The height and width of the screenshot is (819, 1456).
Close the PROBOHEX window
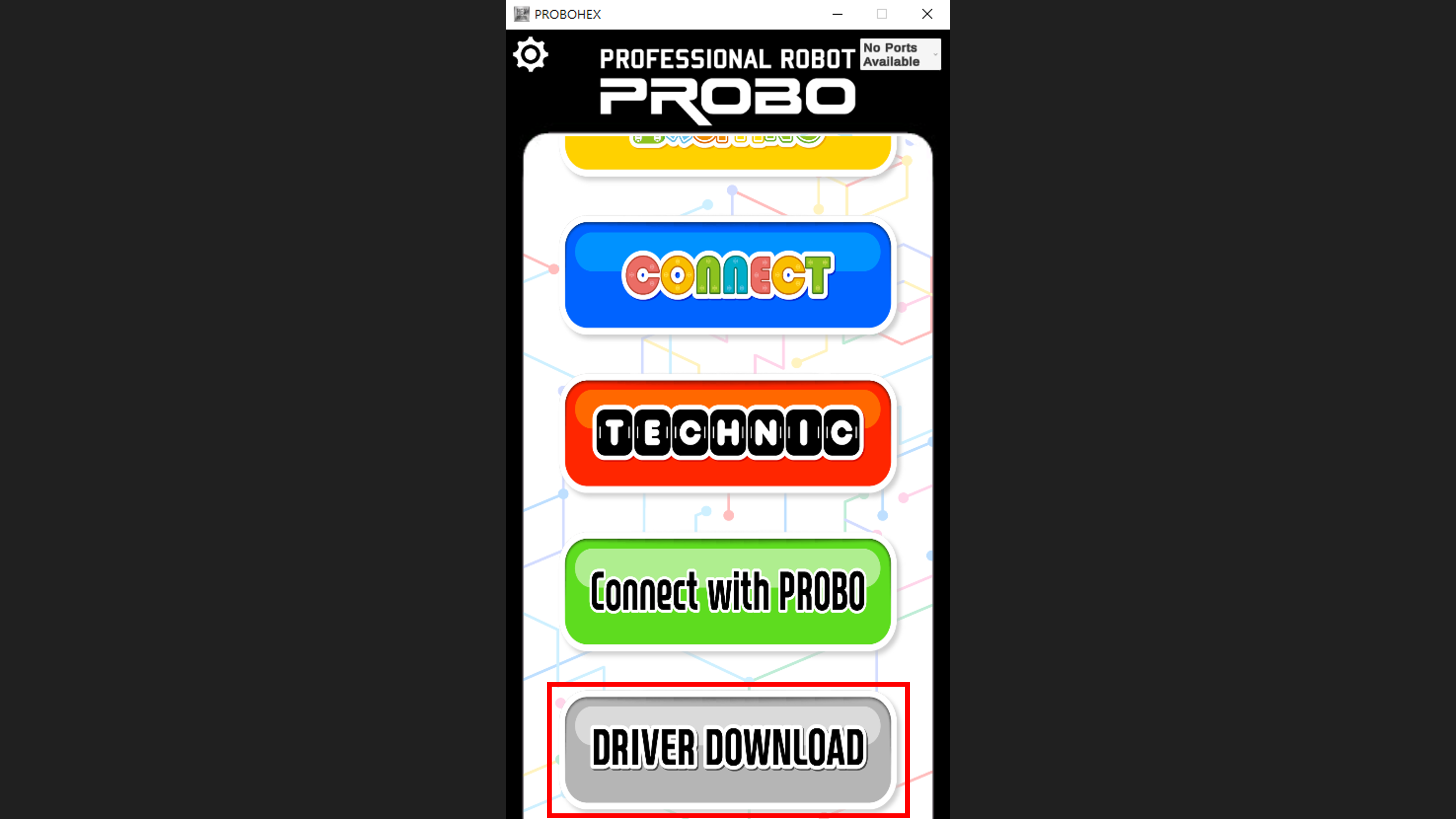[x=927, y=14]
